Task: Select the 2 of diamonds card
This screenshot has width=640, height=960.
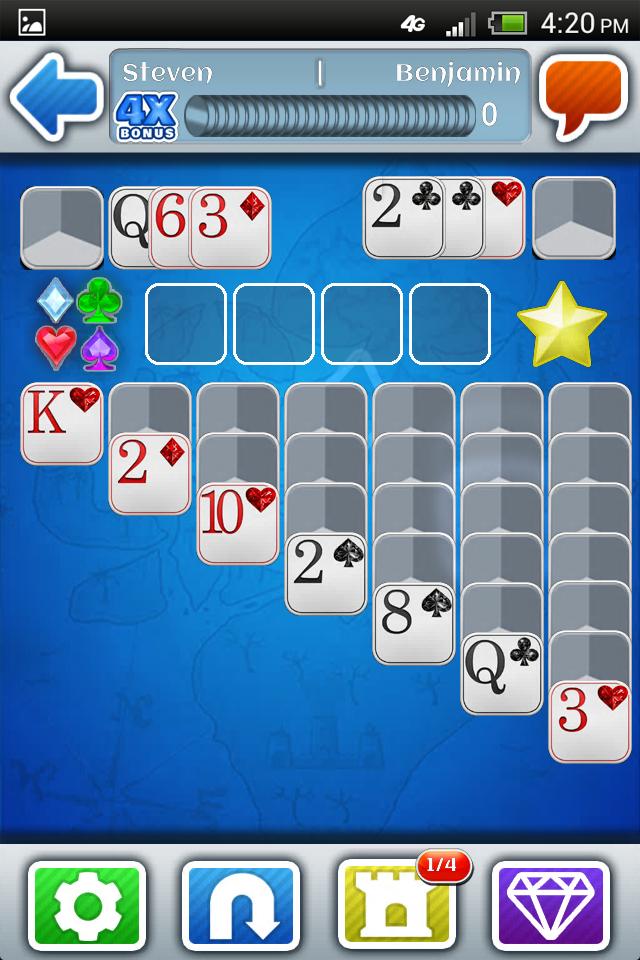Action: click(150, 473)
